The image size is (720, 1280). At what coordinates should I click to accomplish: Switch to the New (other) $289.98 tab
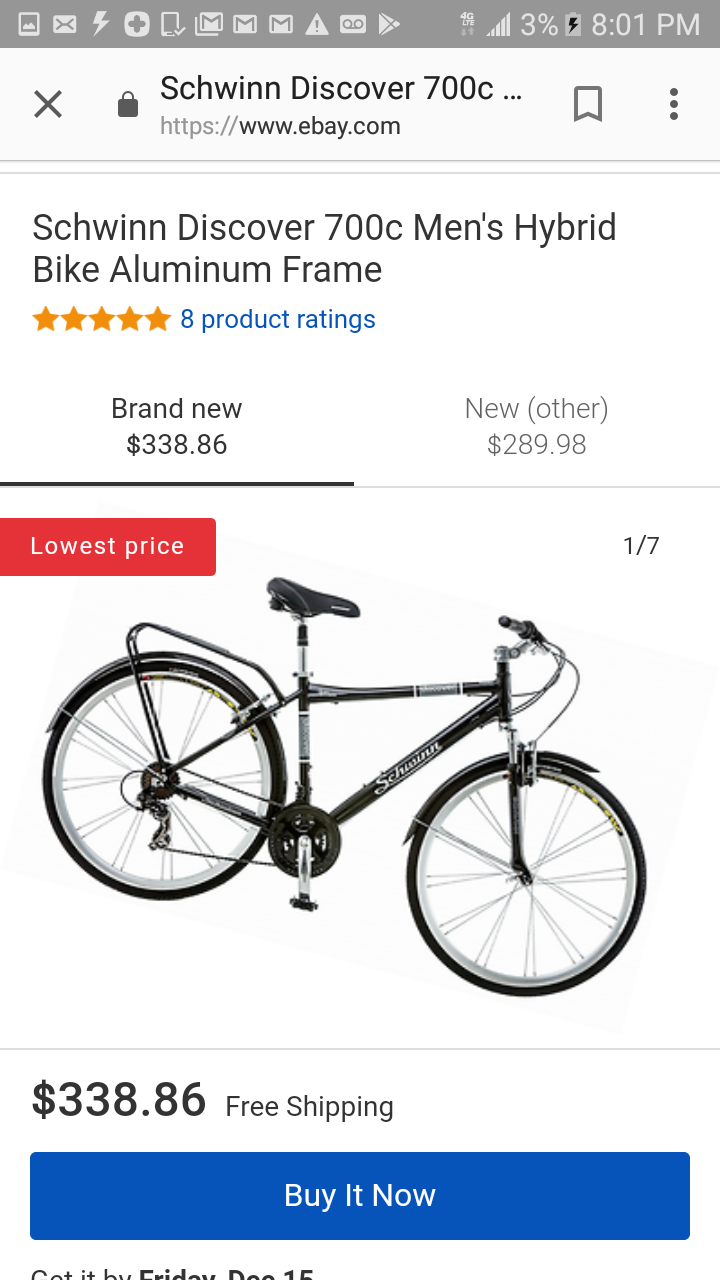pyautogui.click(x=537, y=427)
